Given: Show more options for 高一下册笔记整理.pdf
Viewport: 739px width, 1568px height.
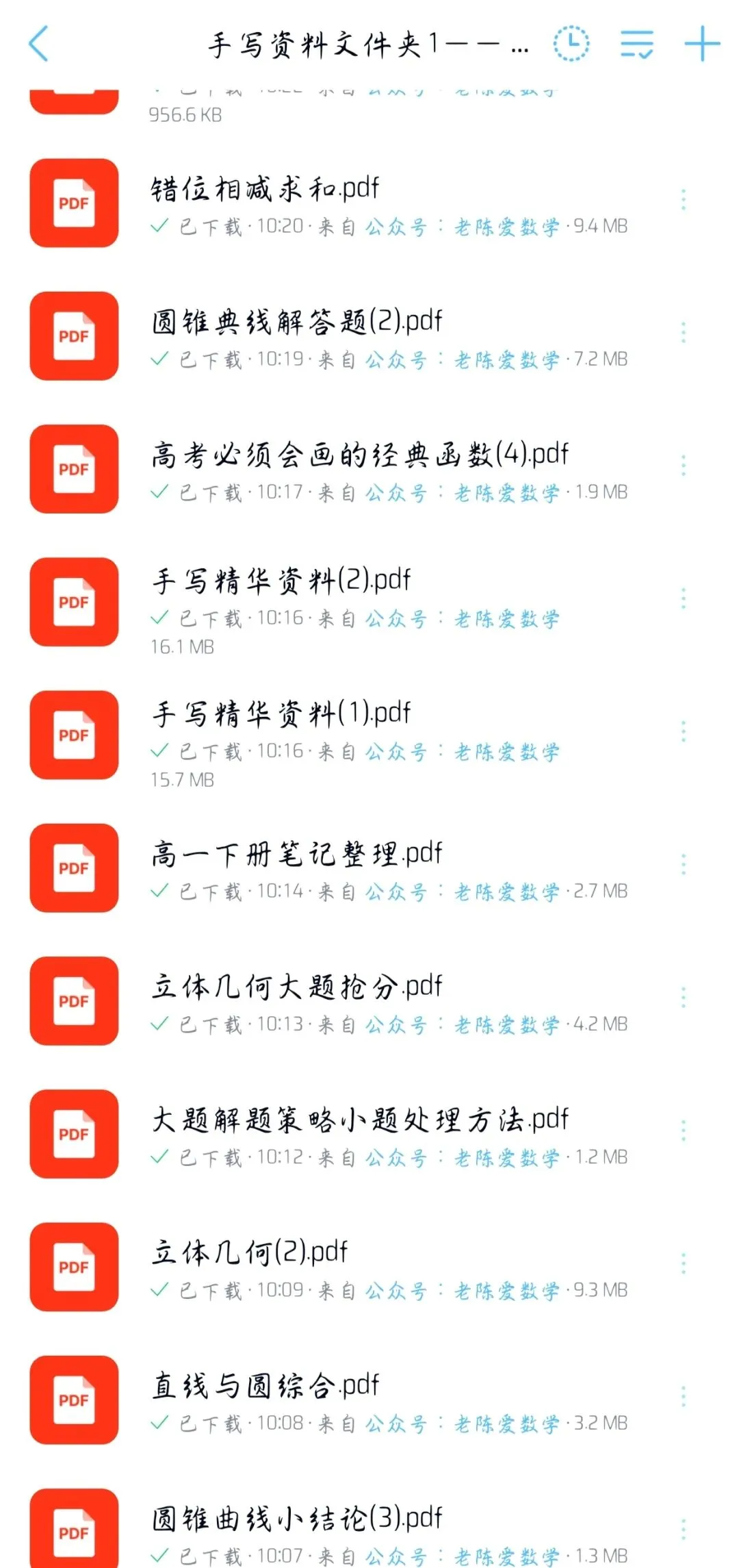Looking at the screenshot, I should click(683, 864).
